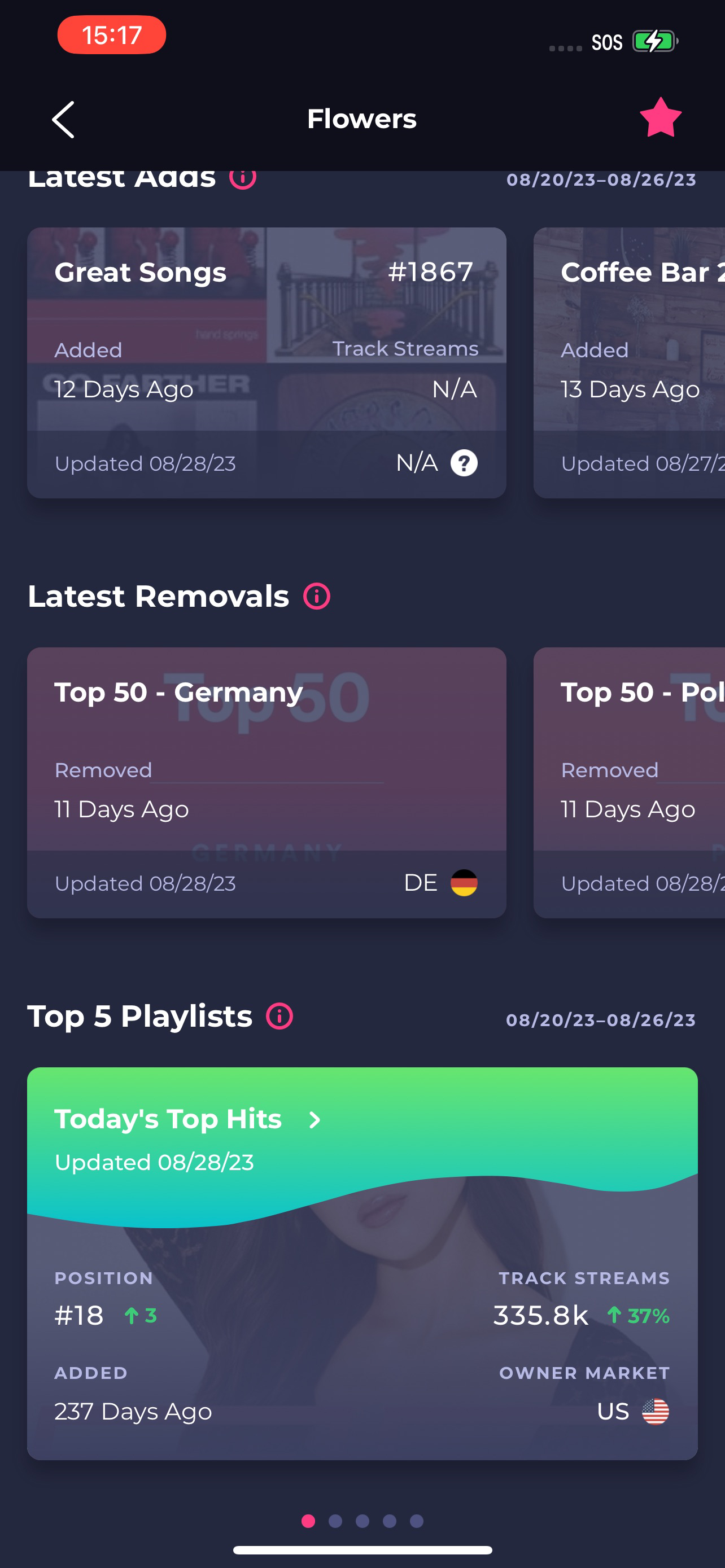725x1568 pixels.
Task: Jump to the second page indicator dot
Action: click(x=335, y=1521)
